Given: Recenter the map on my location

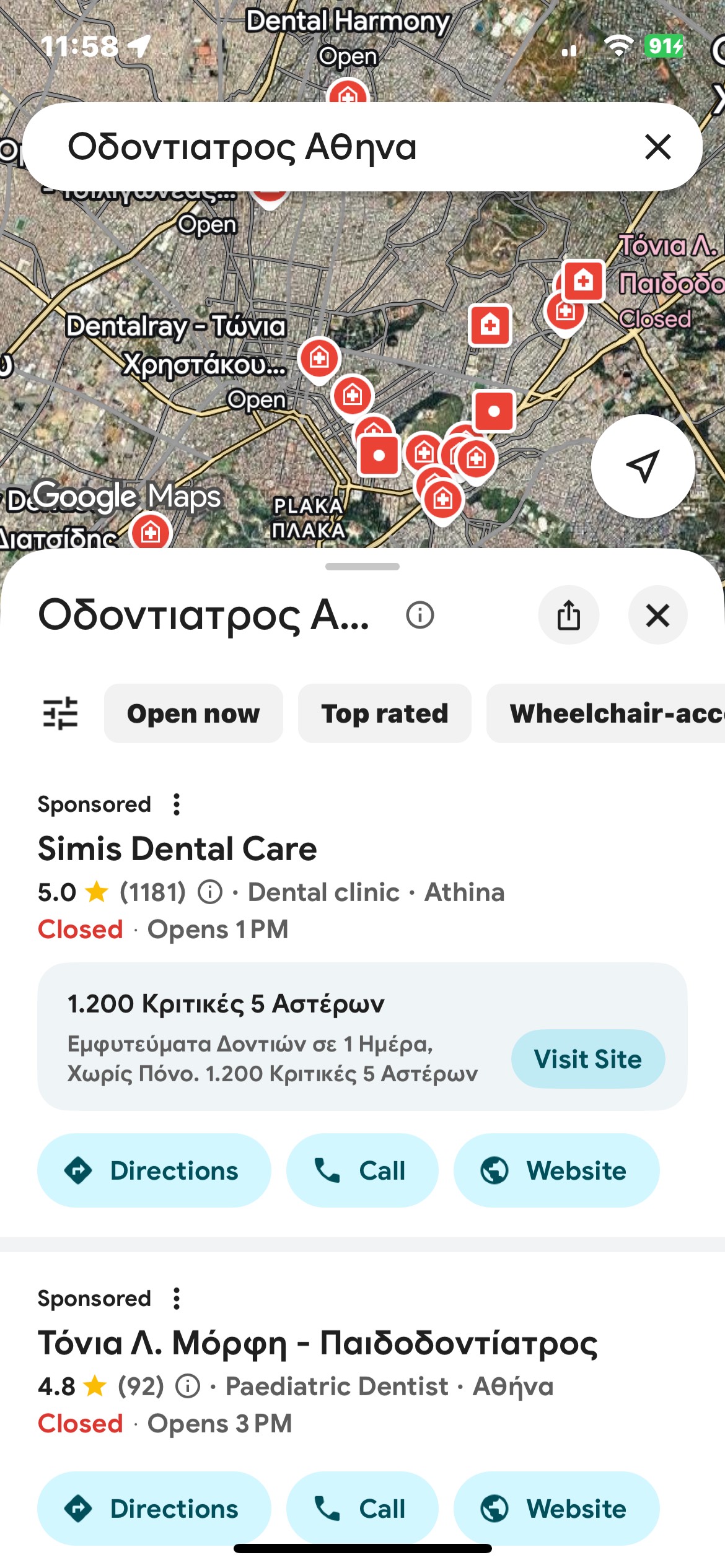Looking at the screenshot, I should tap(643, 466).
